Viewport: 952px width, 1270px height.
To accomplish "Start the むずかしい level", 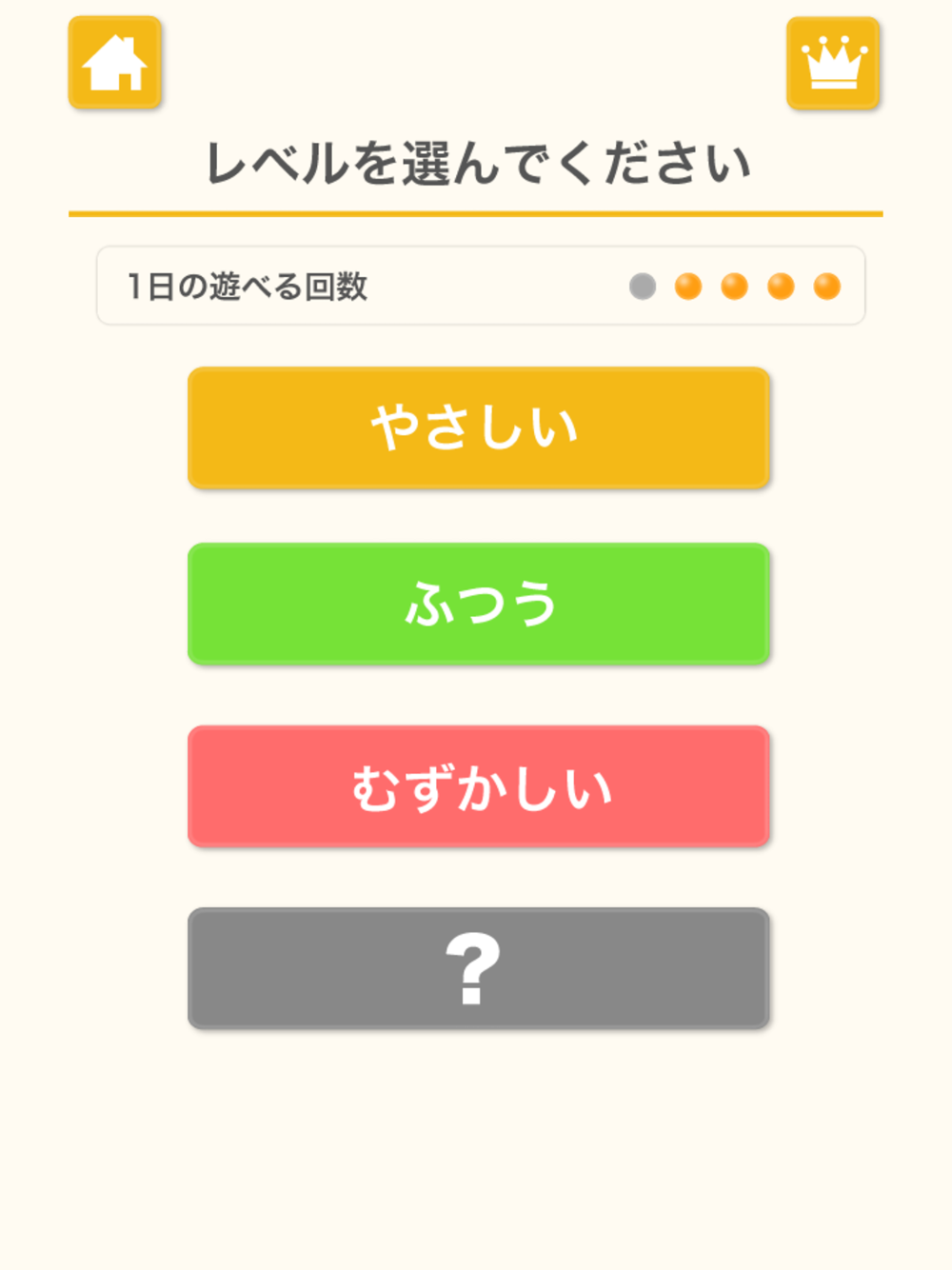I will pos(478,786).
